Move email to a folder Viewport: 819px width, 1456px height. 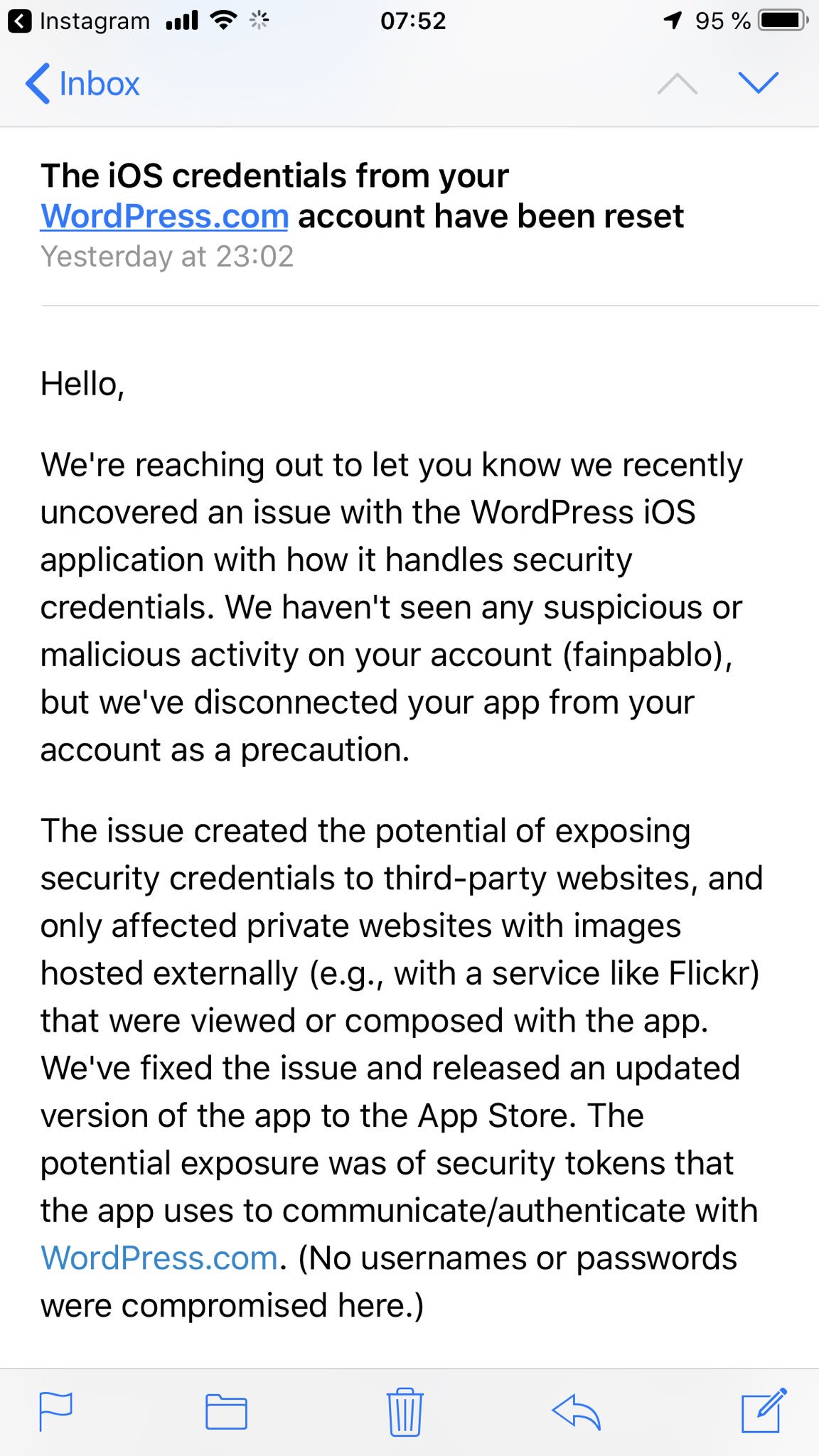pos(226,1411)
